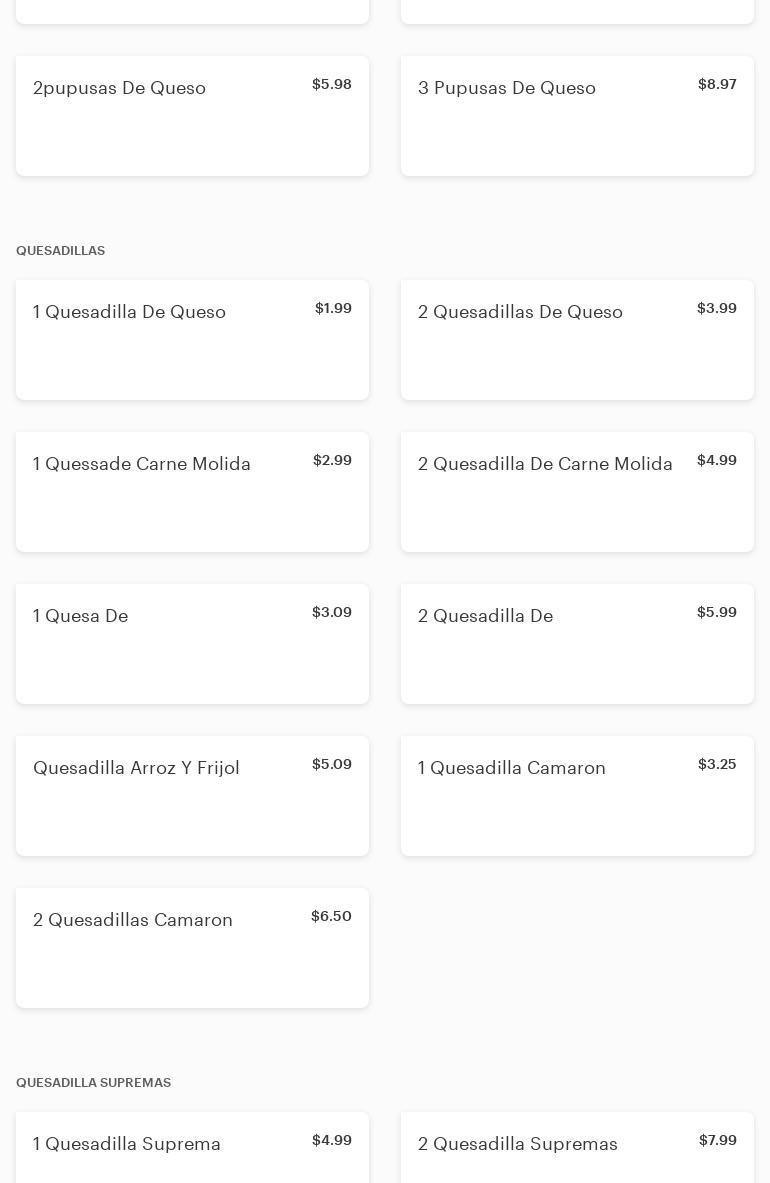The width and height of the screenshot is (770, 1183).
Task: Open 2 Quesadillas De Queso item
Action: click(x=577, y=340)
